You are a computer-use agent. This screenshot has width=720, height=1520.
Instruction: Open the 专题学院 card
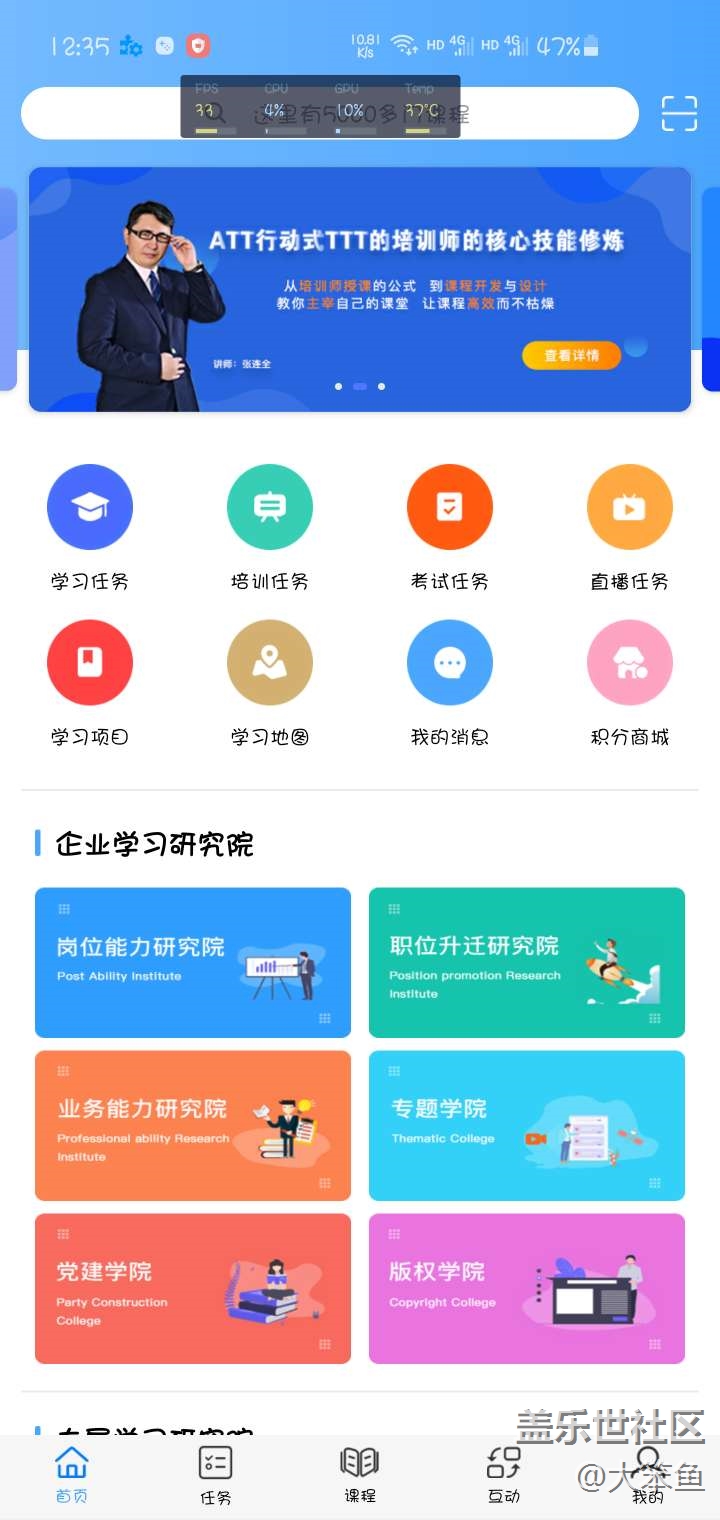(527, 1125)
